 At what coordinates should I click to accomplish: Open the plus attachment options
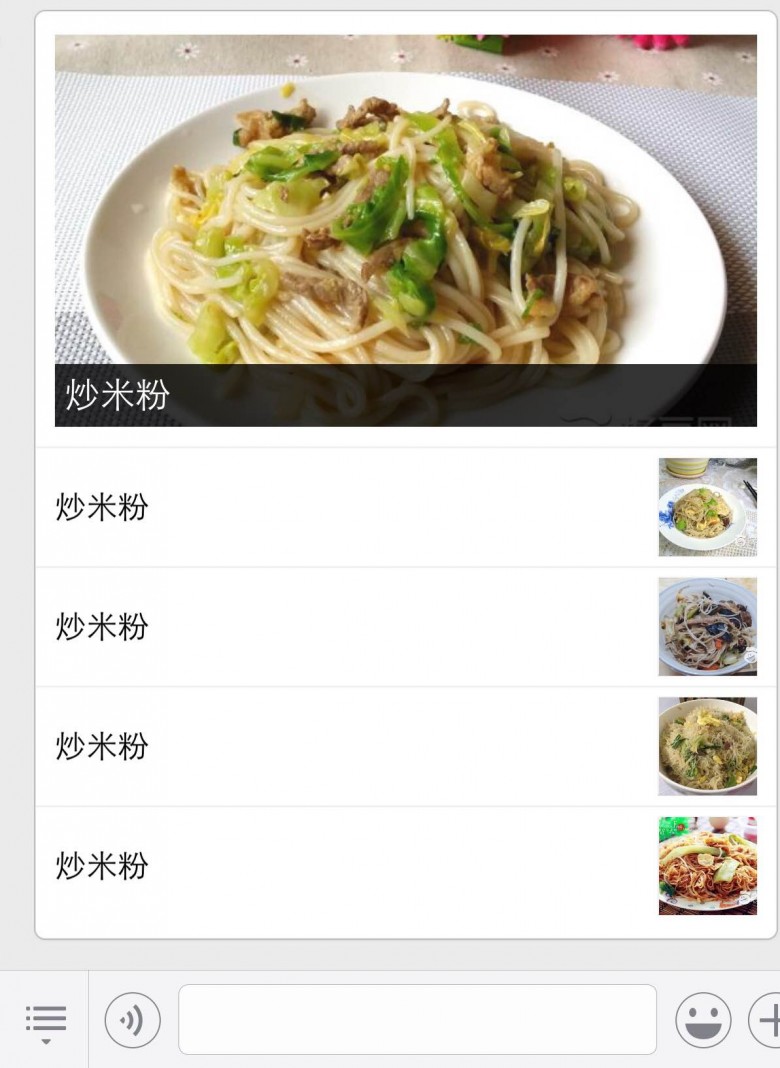(766, 1020)
